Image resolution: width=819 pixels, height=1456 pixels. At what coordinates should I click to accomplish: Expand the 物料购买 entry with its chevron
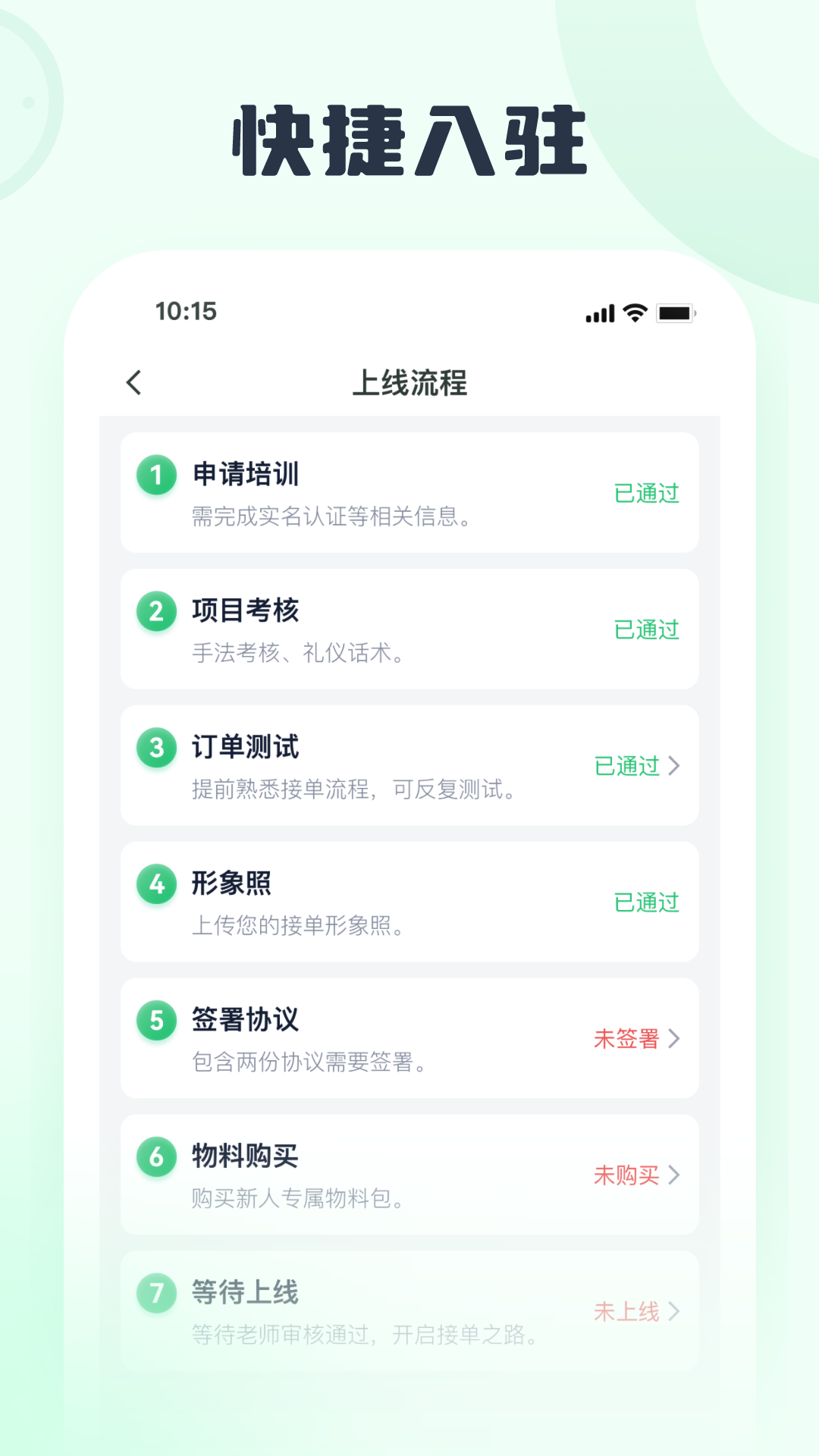(673, 1176)
